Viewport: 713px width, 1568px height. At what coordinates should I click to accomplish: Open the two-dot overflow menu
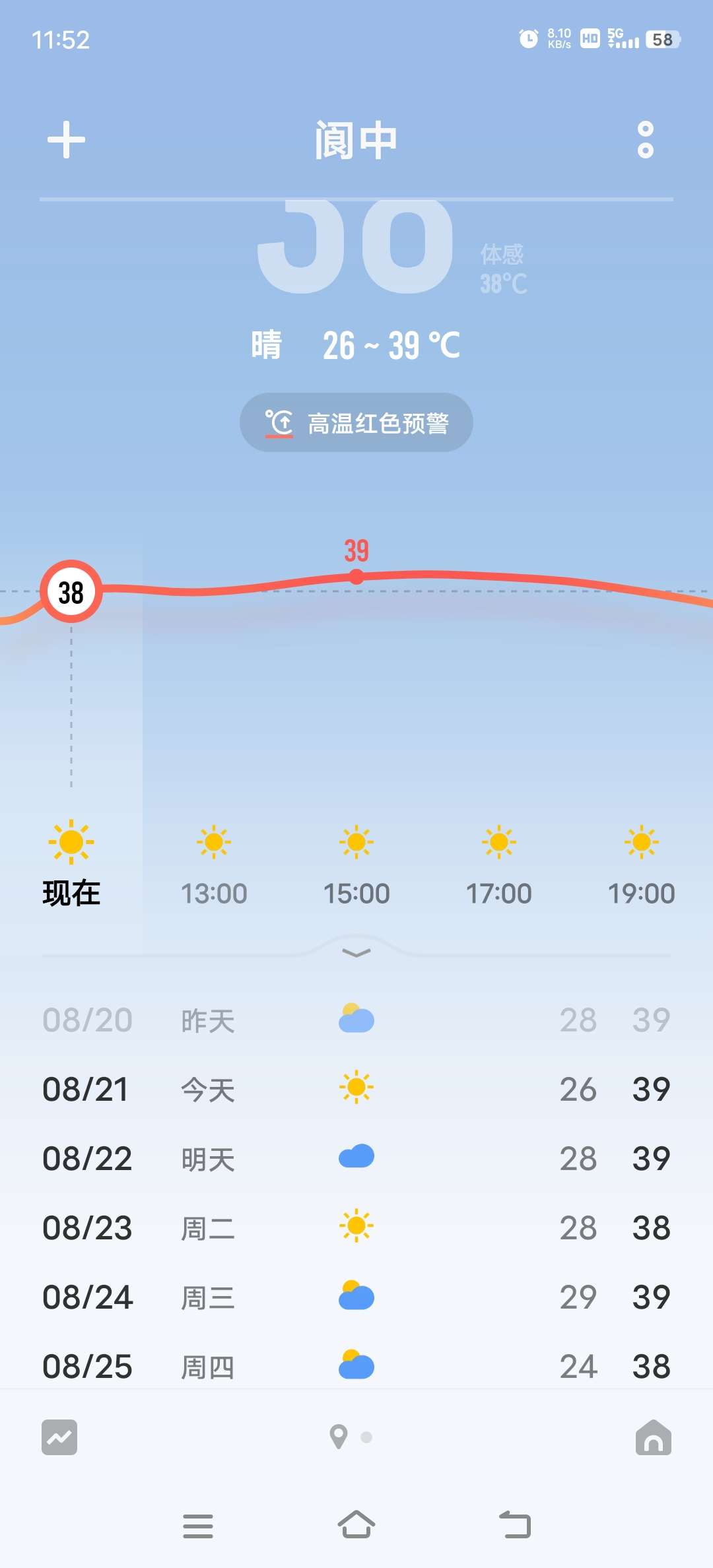645,140
